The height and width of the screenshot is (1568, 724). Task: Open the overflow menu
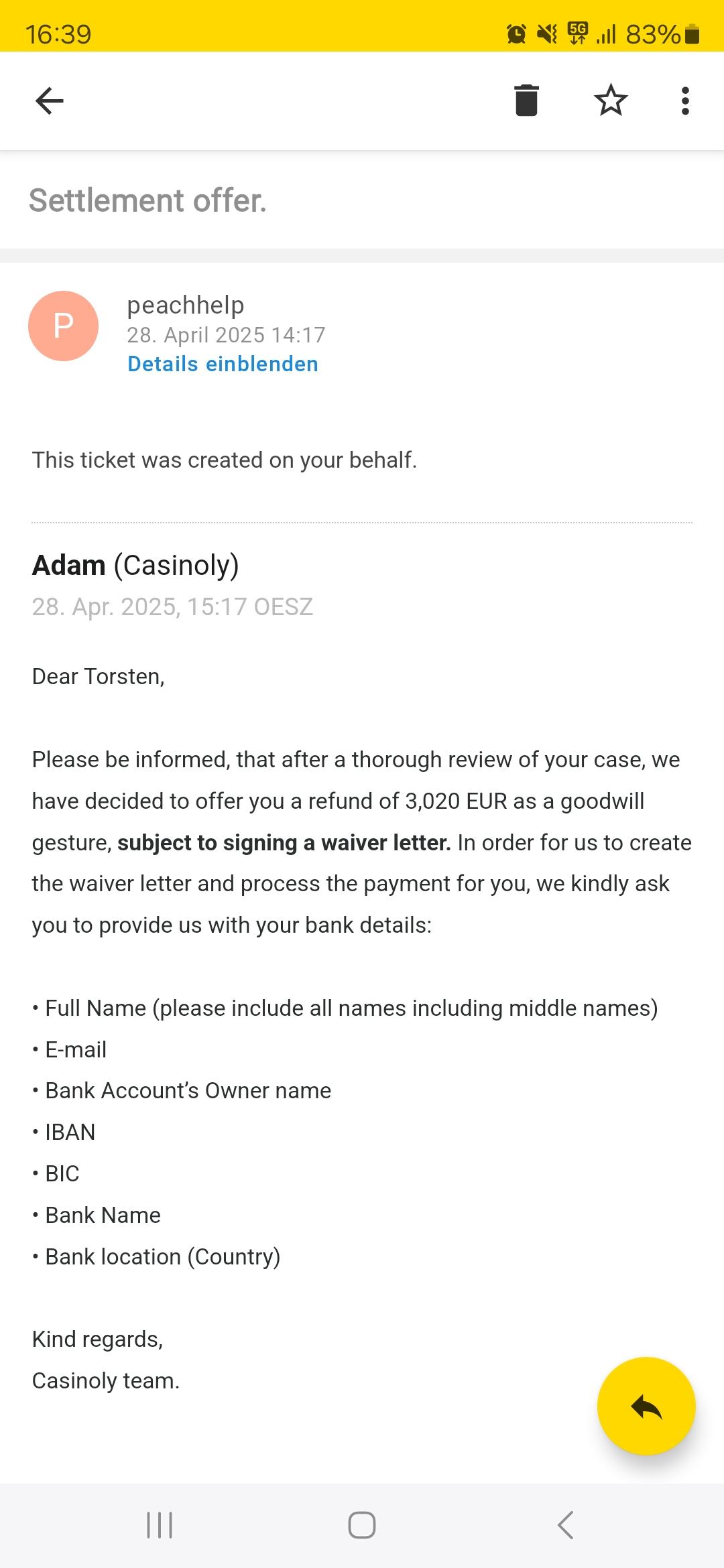684,101
